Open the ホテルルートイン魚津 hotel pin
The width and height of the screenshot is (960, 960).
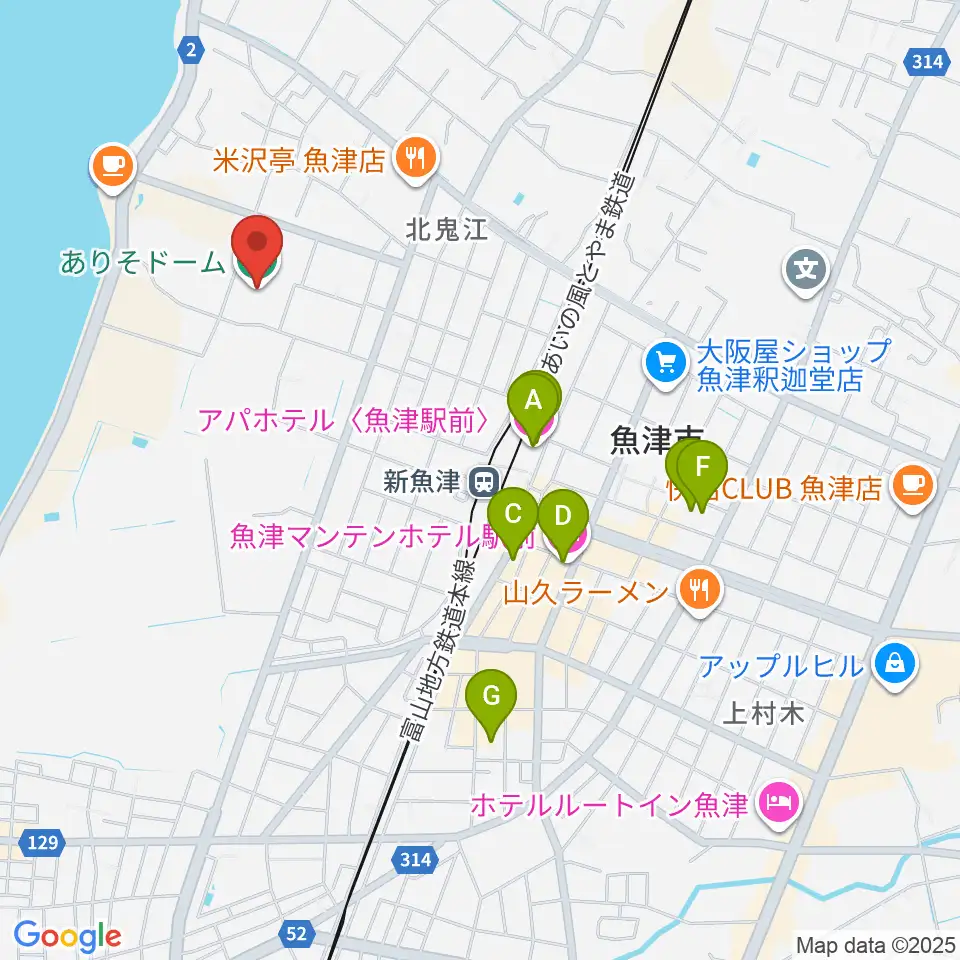click(x=778, y=804)
